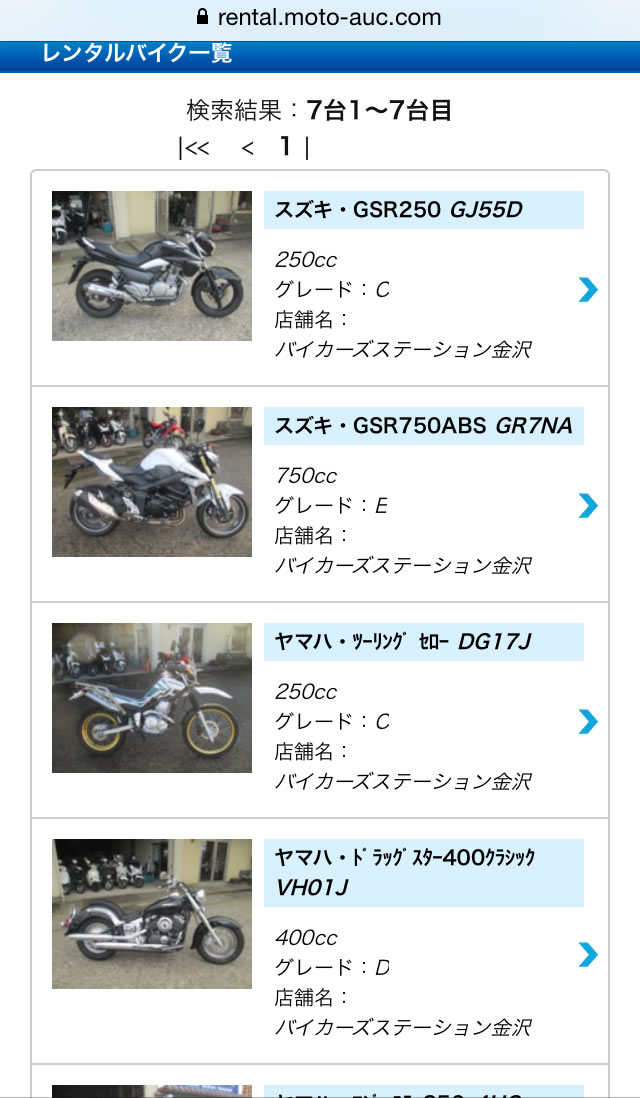Tap the rental.moto-auc.com address bar
Viewport: 640px width, 1098px height.
[320, 17]
